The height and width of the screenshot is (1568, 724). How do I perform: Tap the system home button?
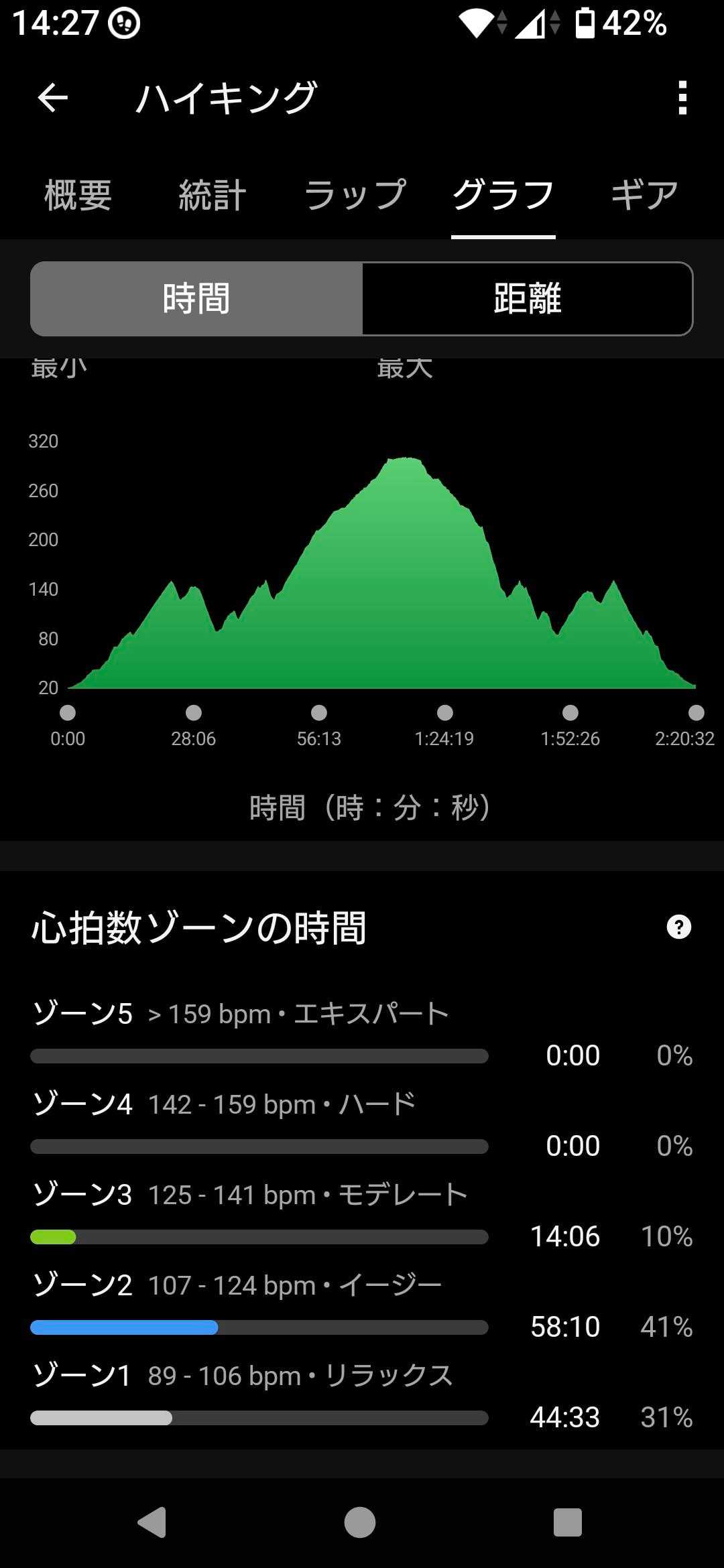360,1522
